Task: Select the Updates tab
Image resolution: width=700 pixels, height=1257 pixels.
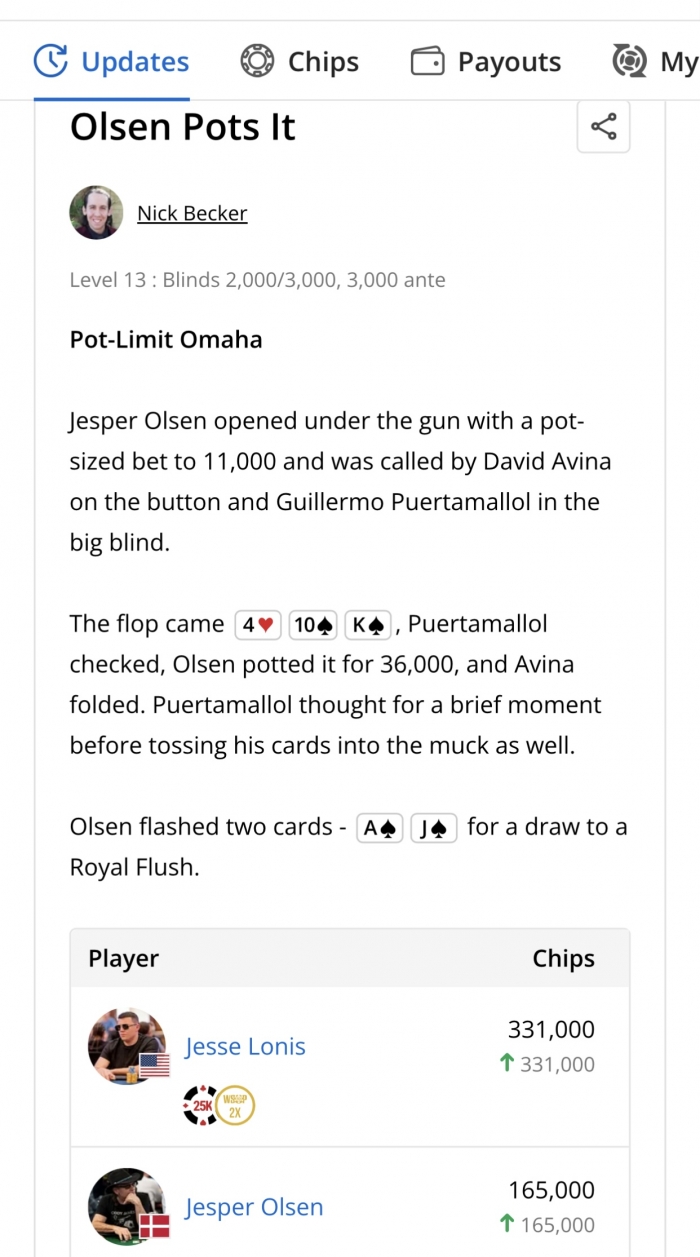Action: [111, 62]
